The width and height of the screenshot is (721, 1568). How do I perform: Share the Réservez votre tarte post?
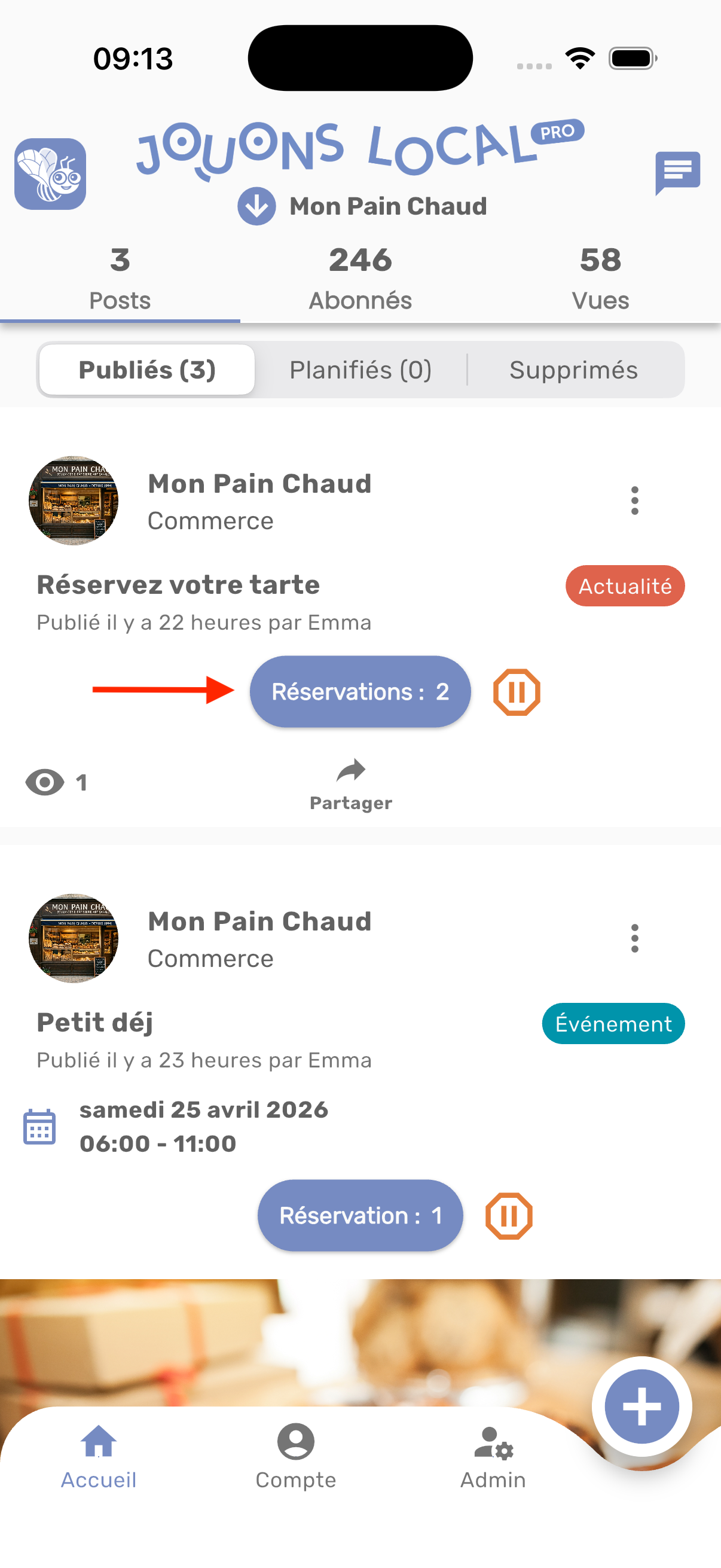coord(351,785)
